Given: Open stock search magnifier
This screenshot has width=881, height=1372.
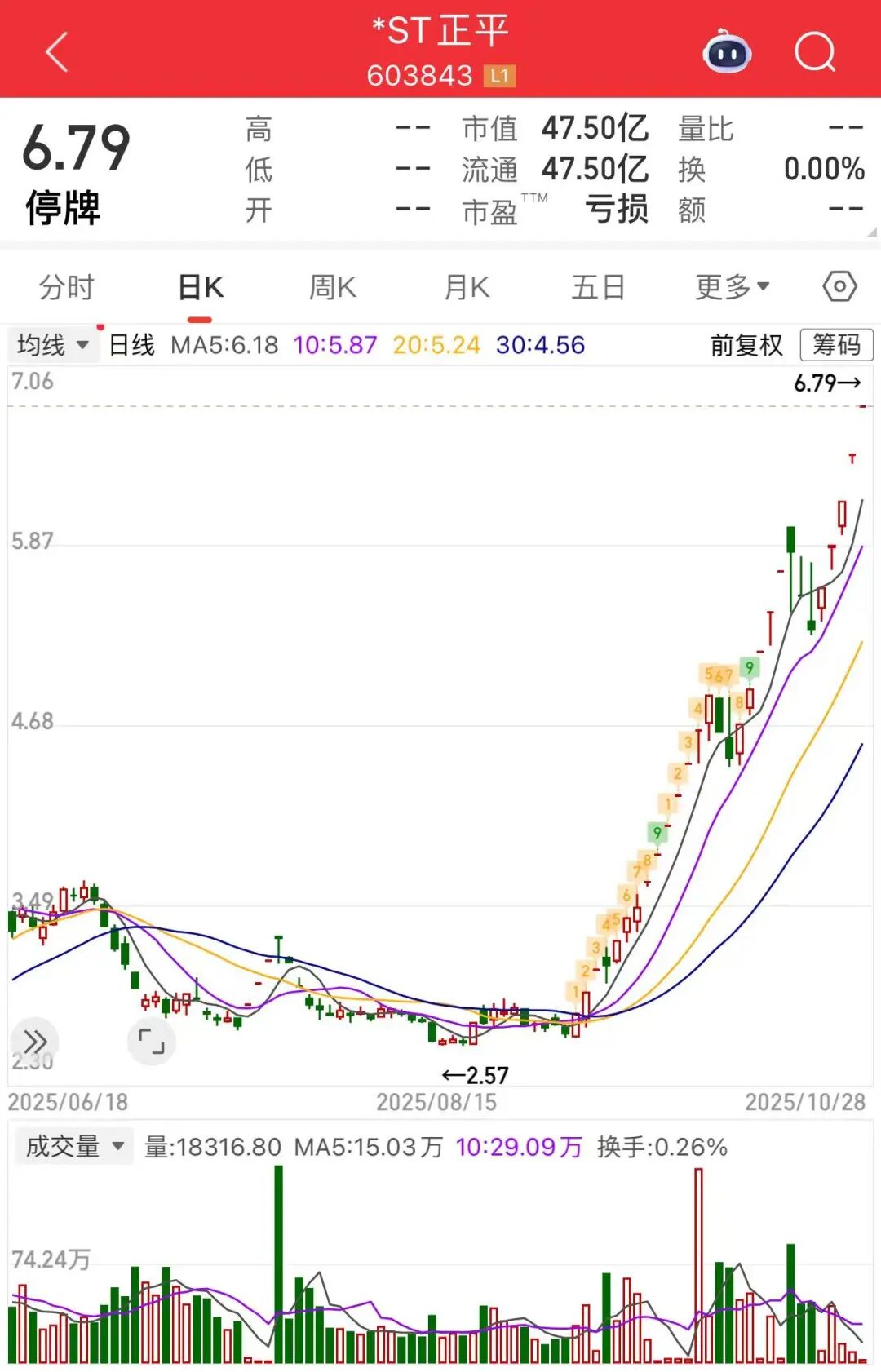Looking at the screenshot, I should (x=815, y=53).
